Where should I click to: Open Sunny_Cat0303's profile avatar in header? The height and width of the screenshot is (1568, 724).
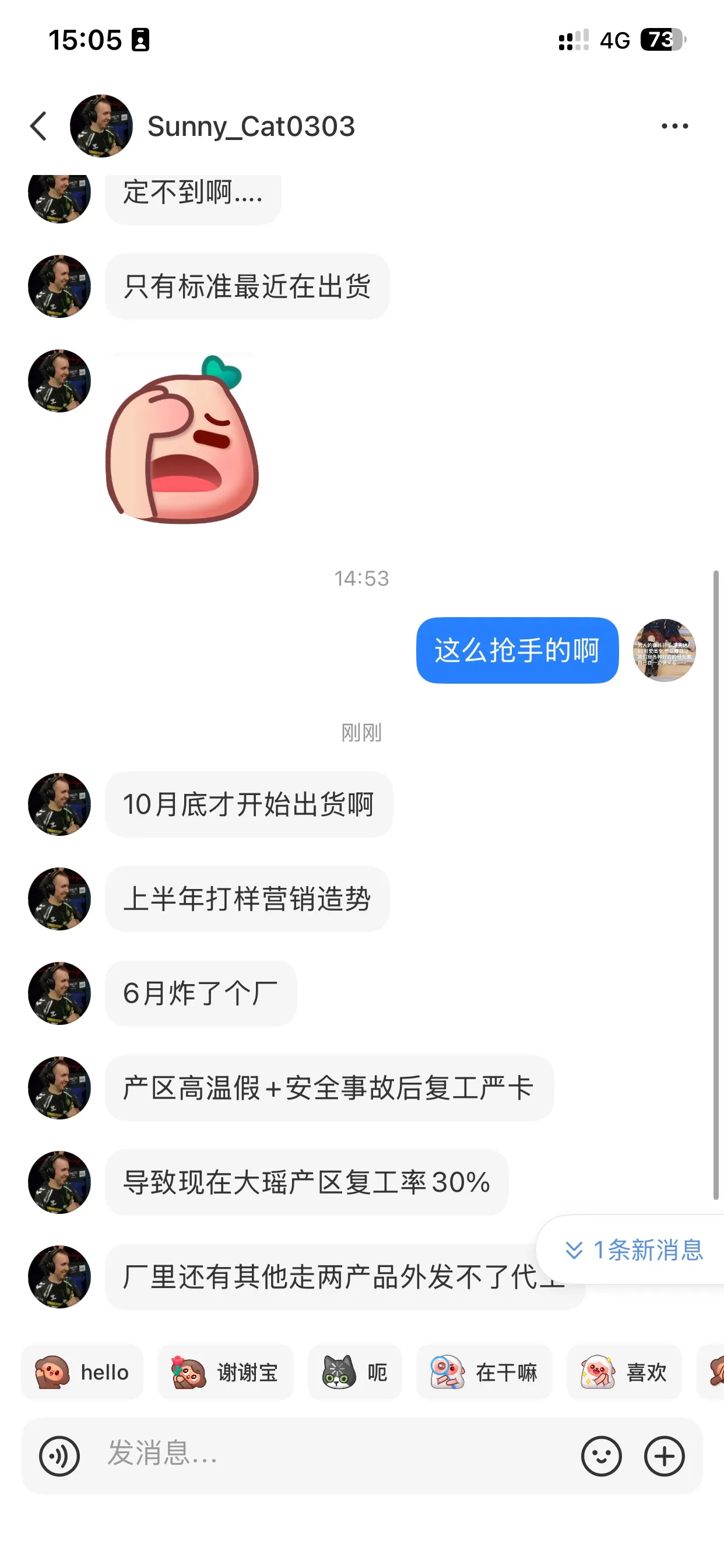101,126
